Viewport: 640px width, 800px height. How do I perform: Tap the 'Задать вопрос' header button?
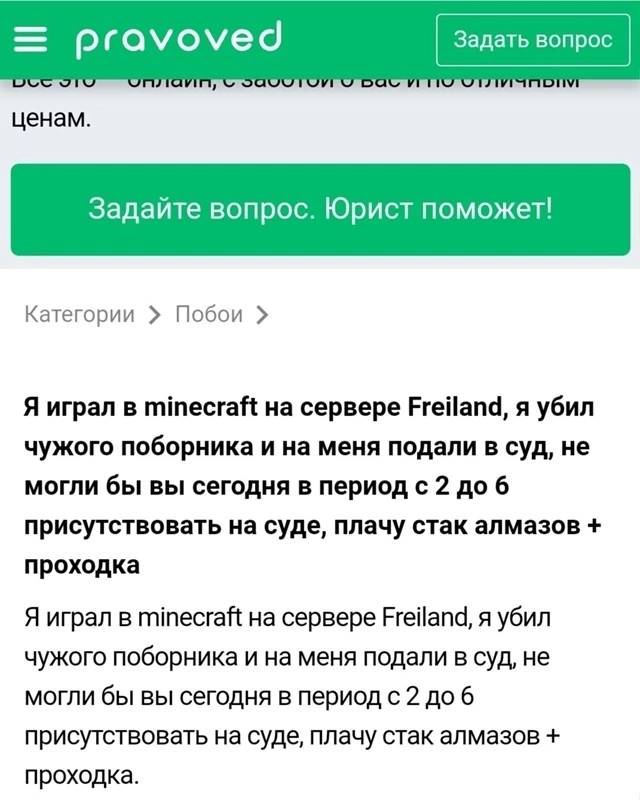point(533,40)
